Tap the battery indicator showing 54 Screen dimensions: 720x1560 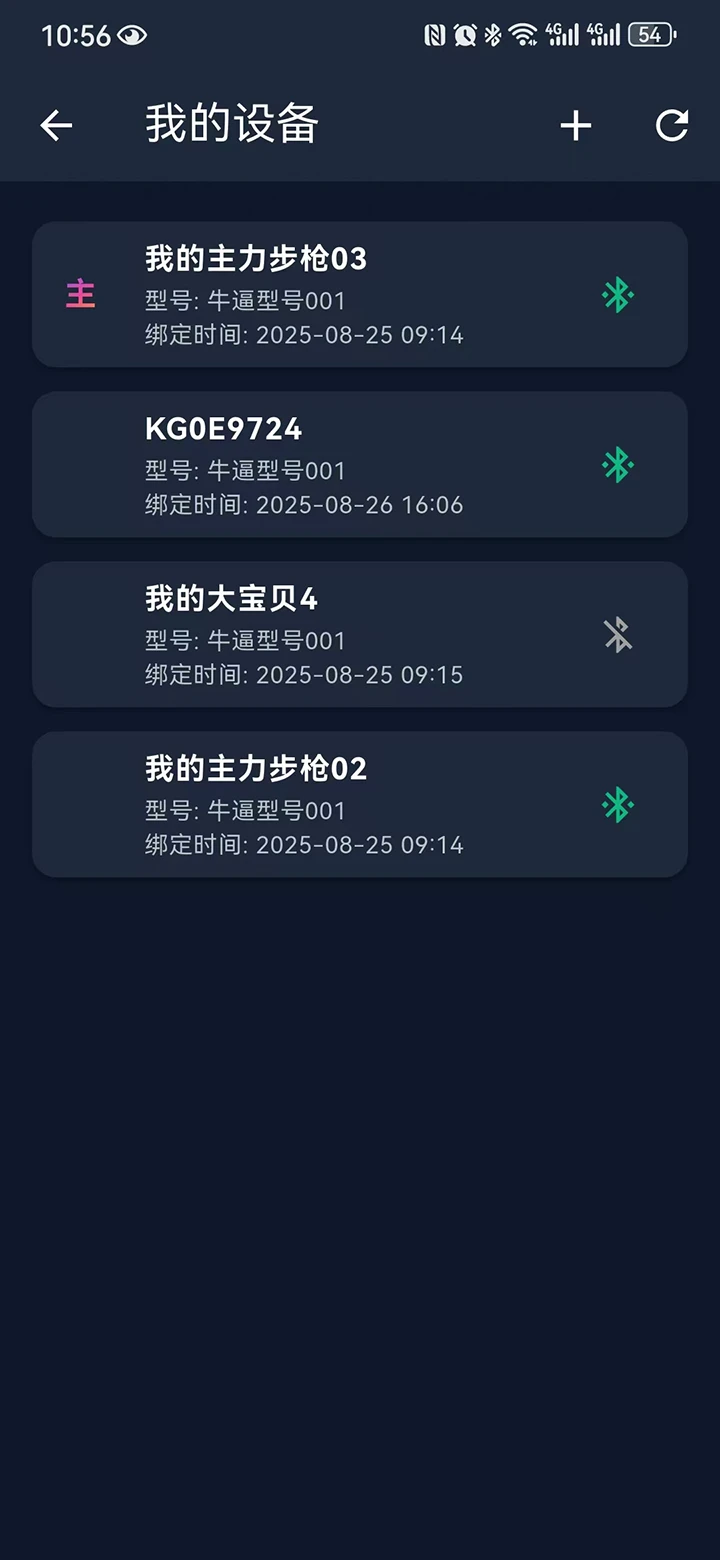tap(650, 35)
